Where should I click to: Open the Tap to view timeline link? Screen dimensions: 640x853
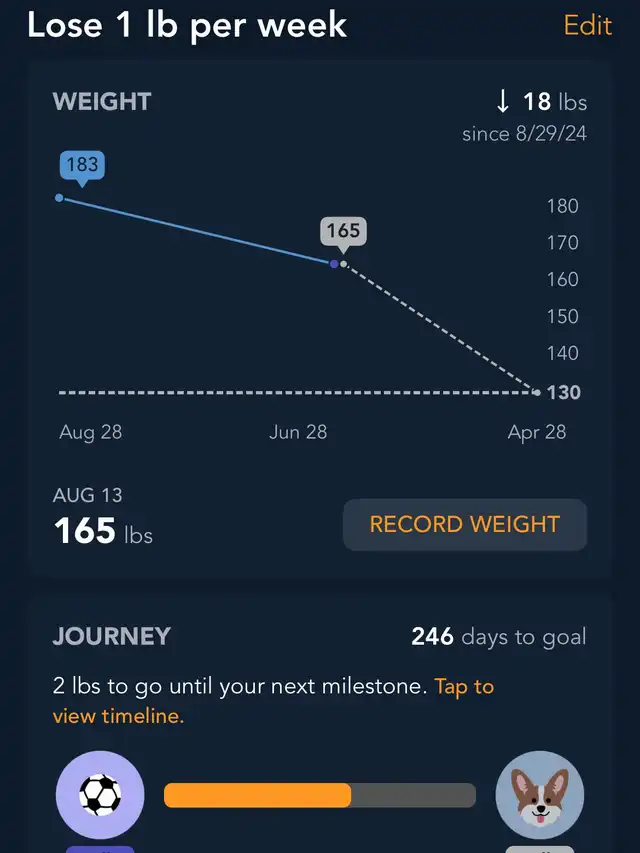pyautogui.click(x=119, y=715)
